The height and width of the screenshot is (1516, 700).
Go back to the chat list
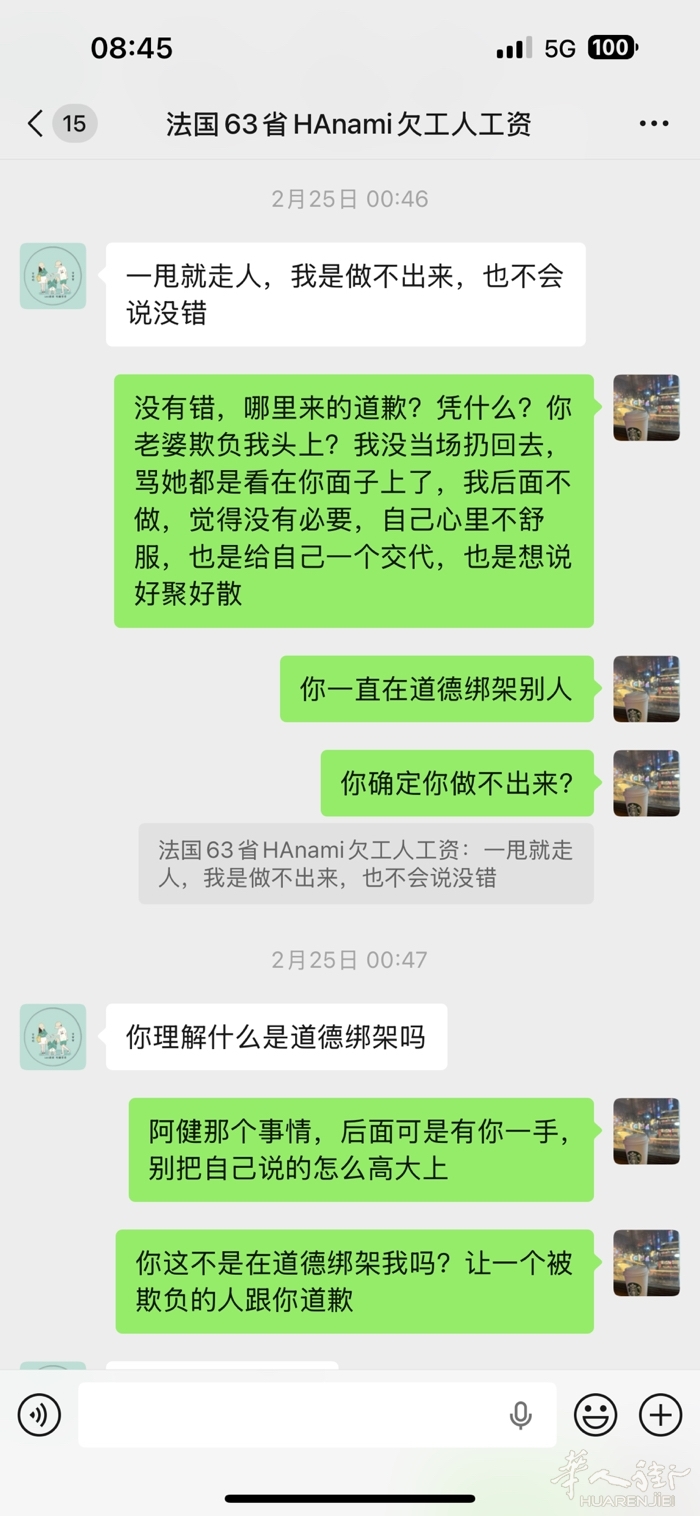coord(36,124)
